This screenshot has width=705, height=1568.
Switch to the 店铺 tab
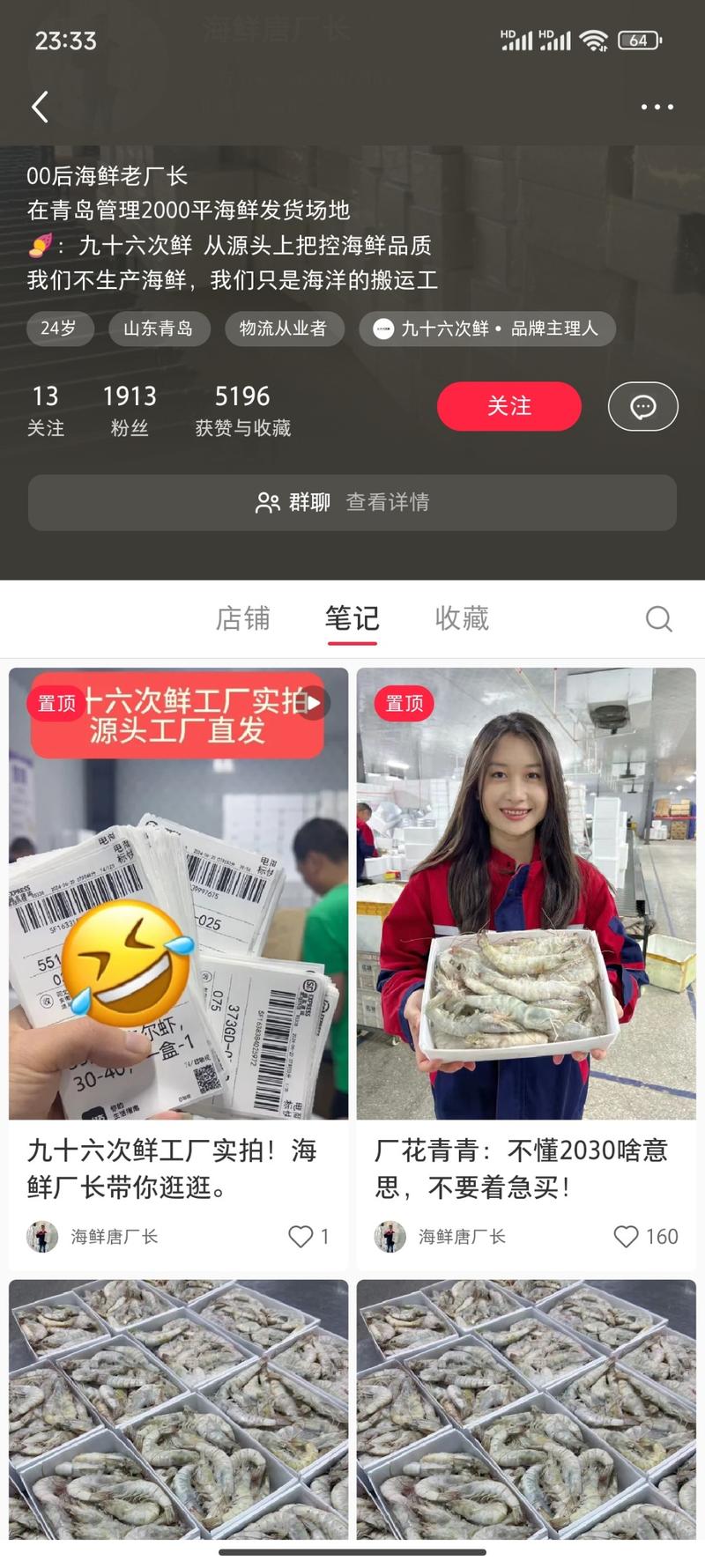pos(242,618)
